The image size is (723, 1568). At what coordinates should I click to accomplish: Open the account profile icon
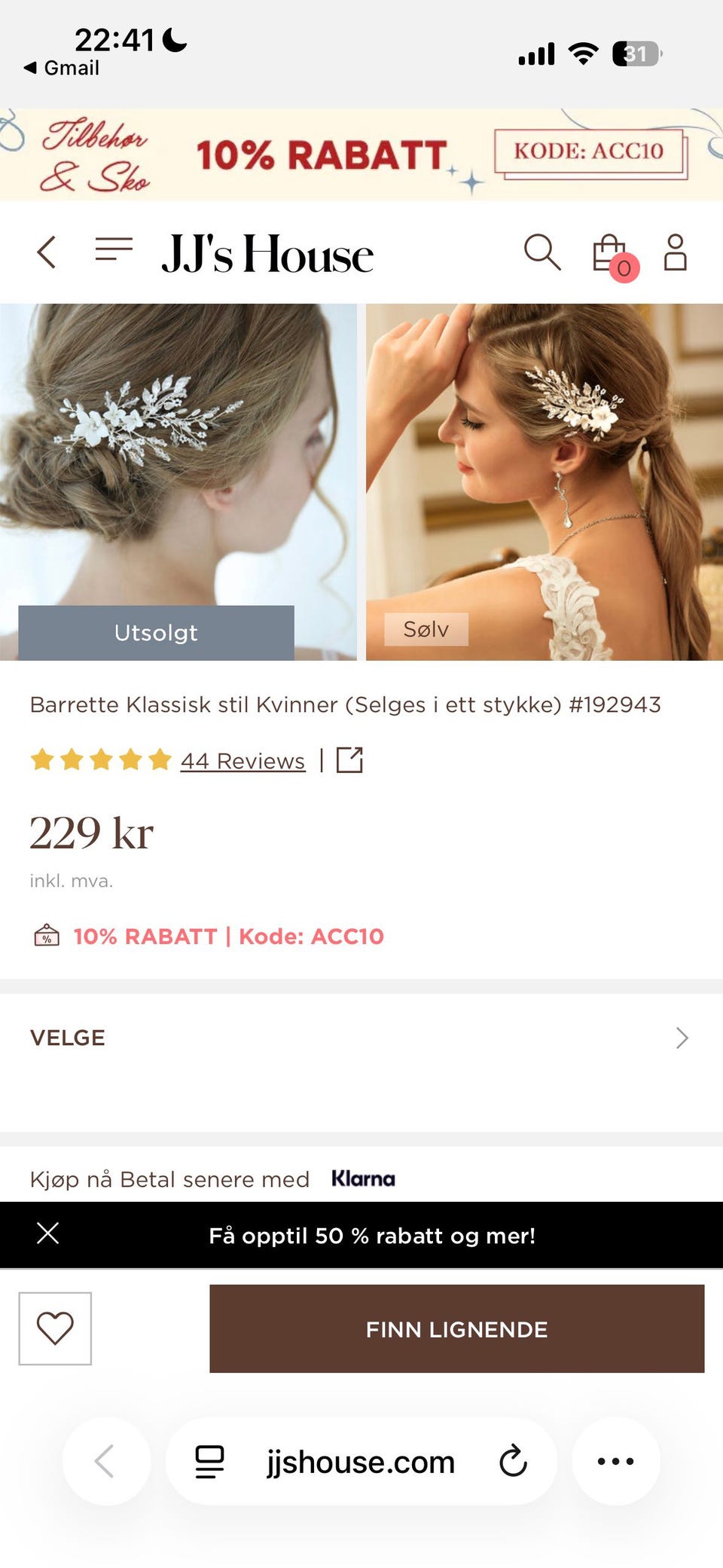[676, 253]
